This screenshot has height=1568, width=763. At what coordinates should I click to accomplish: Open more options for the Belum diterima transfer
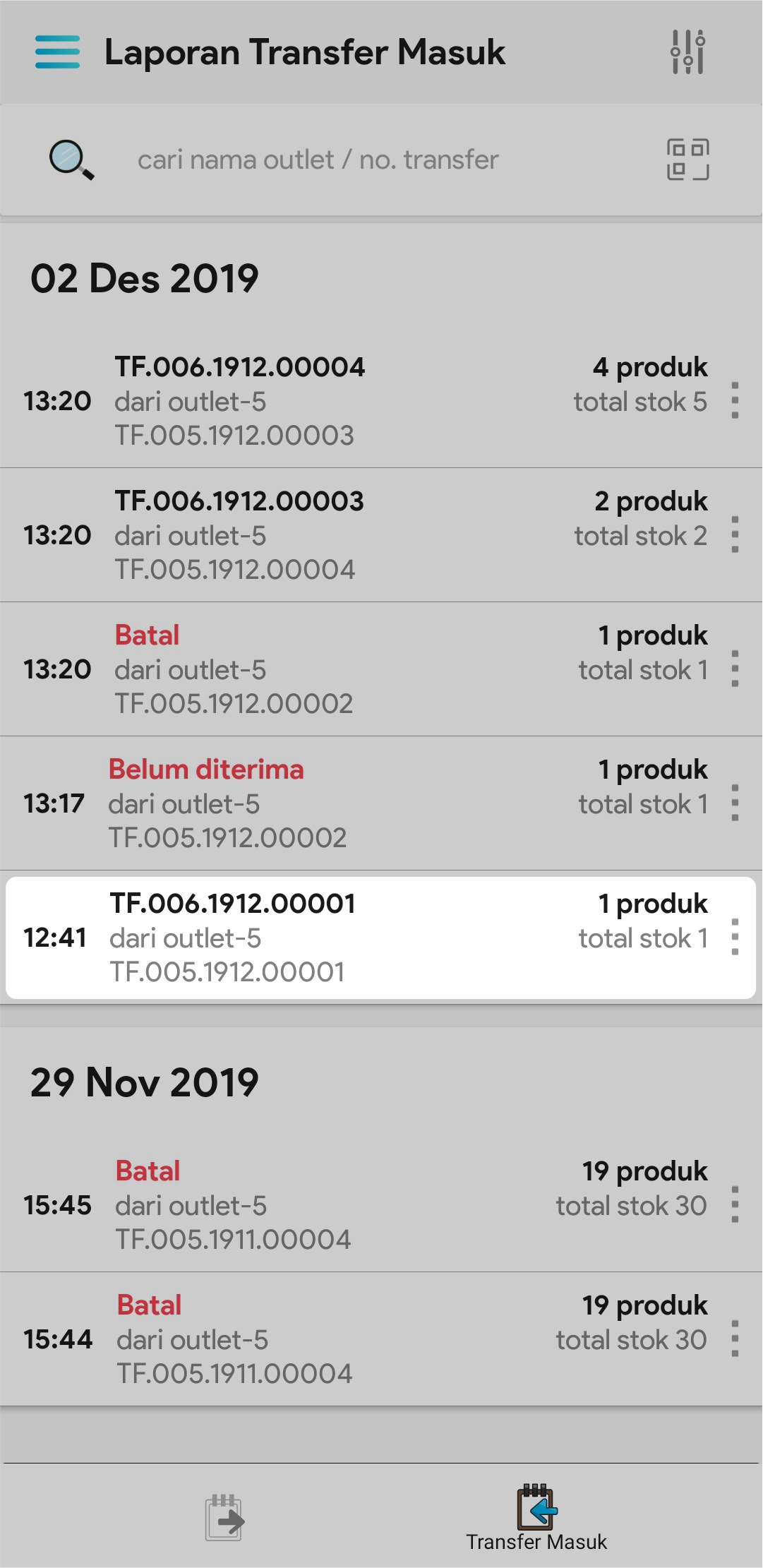[x=735, y=803]
